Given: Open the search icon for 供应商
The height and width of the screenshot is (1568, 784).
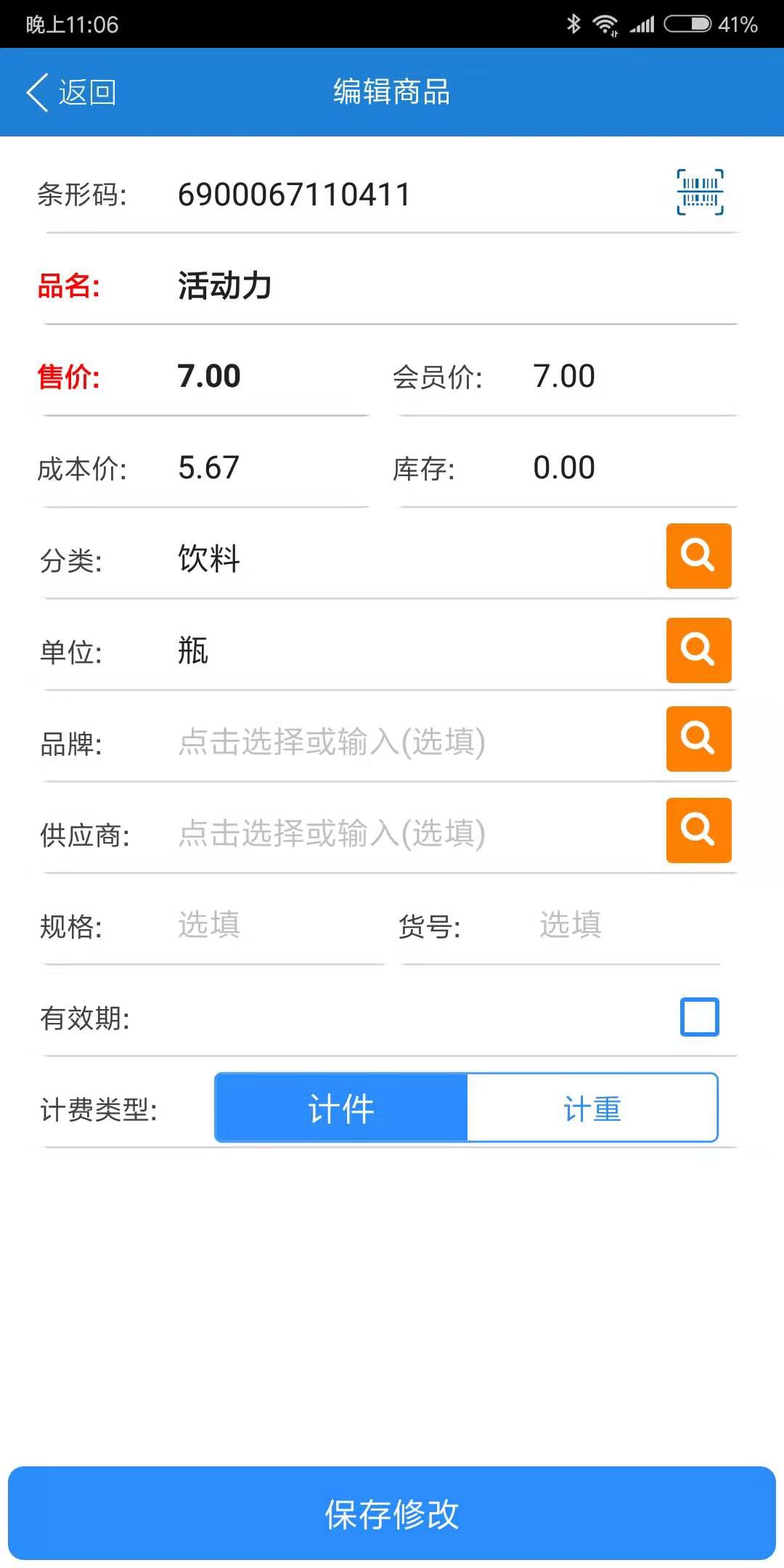Looking at the screenshot, I should (698, 830).
